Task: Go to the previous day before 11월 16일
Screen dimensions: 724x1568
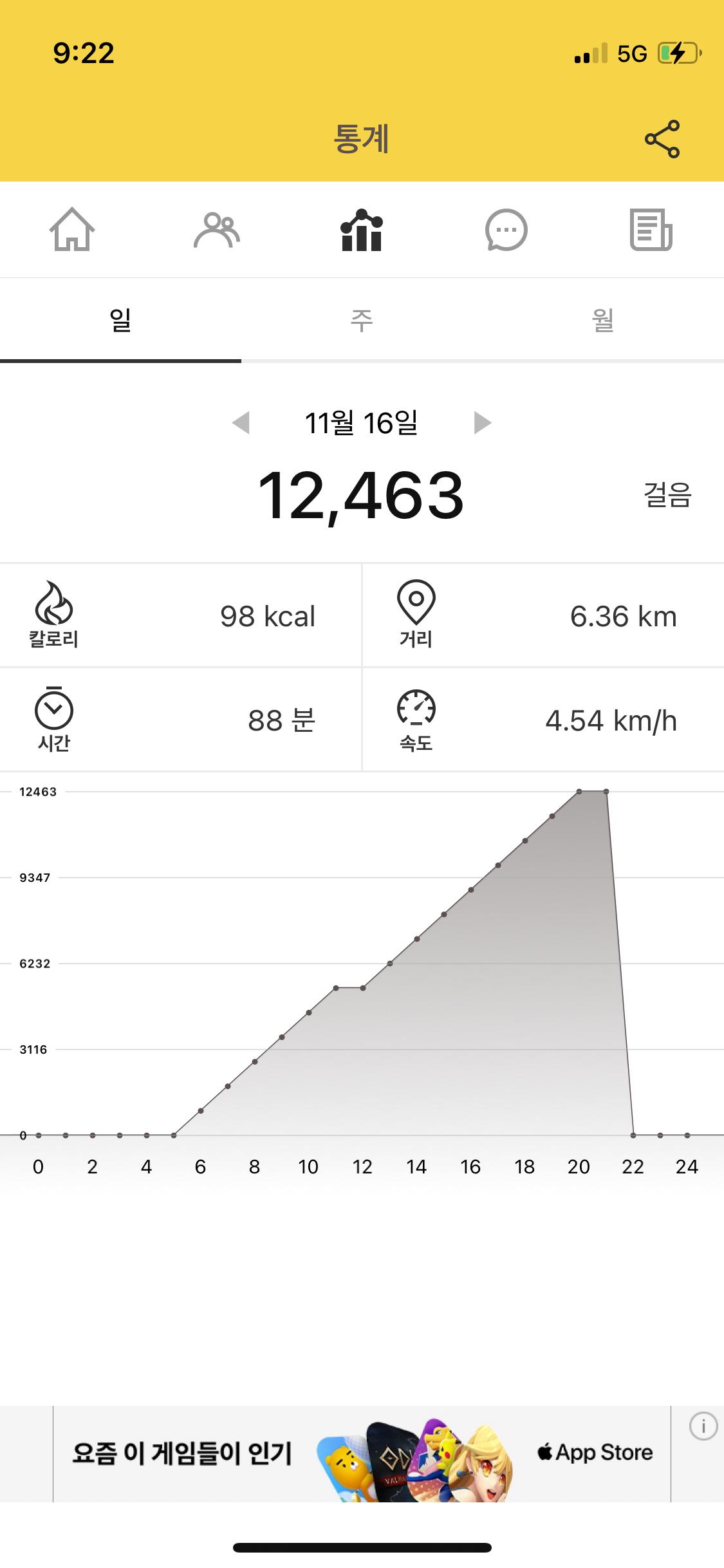Action: click(x=241, y=423)
